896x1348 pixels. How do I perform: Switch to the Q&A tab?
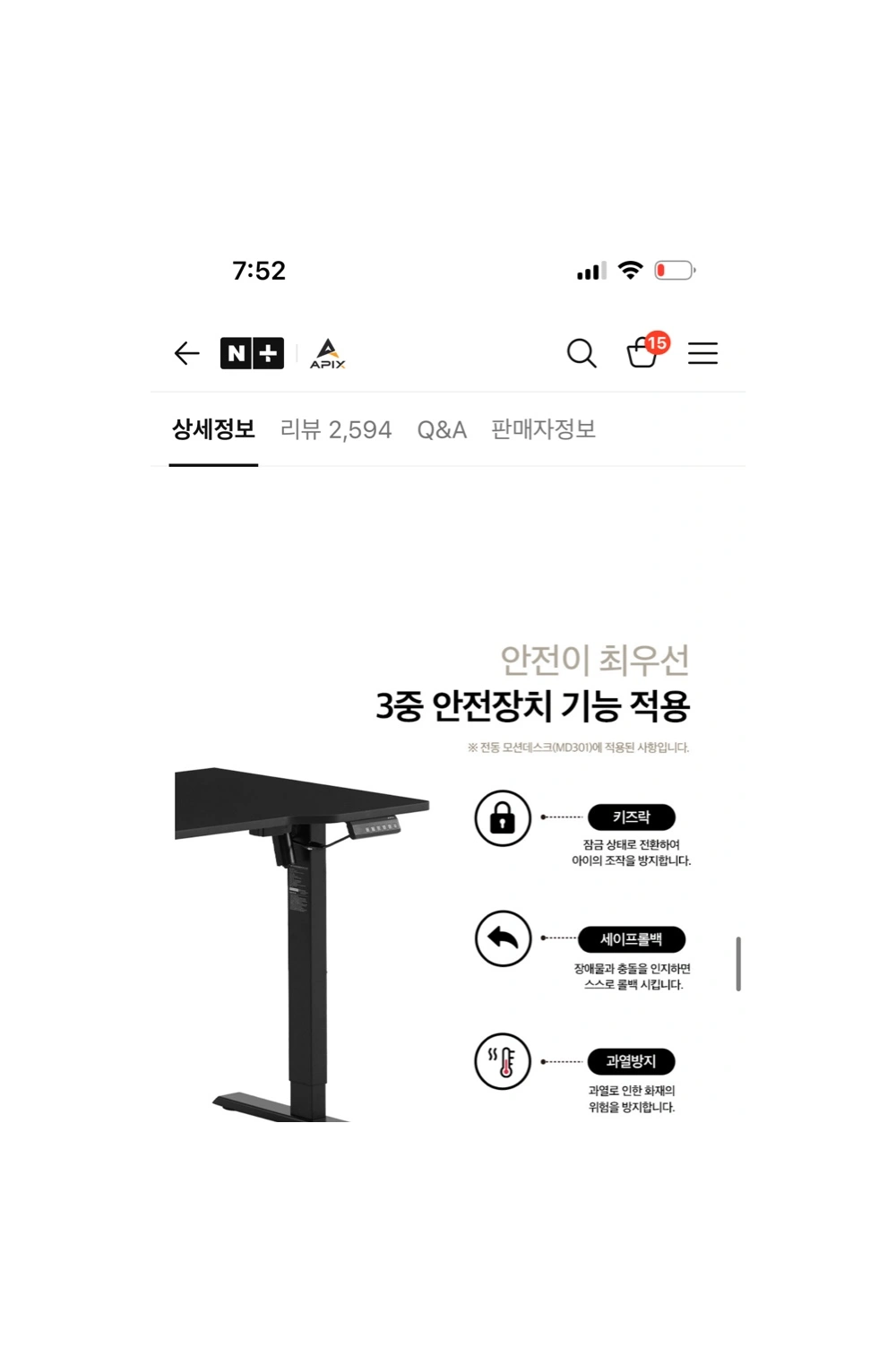tap(442, 429)
